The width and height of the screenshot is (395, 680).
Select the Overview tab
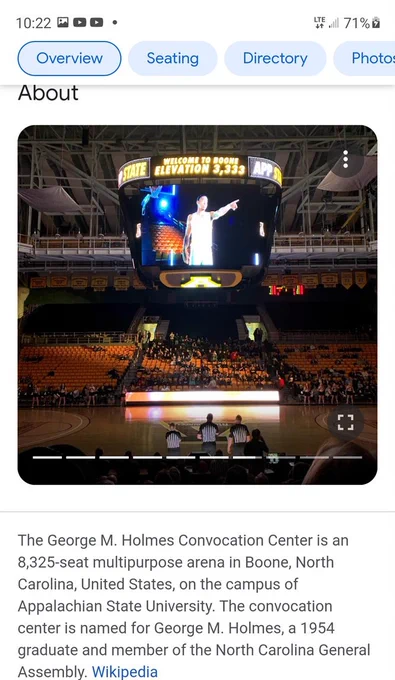pos(69,59)
